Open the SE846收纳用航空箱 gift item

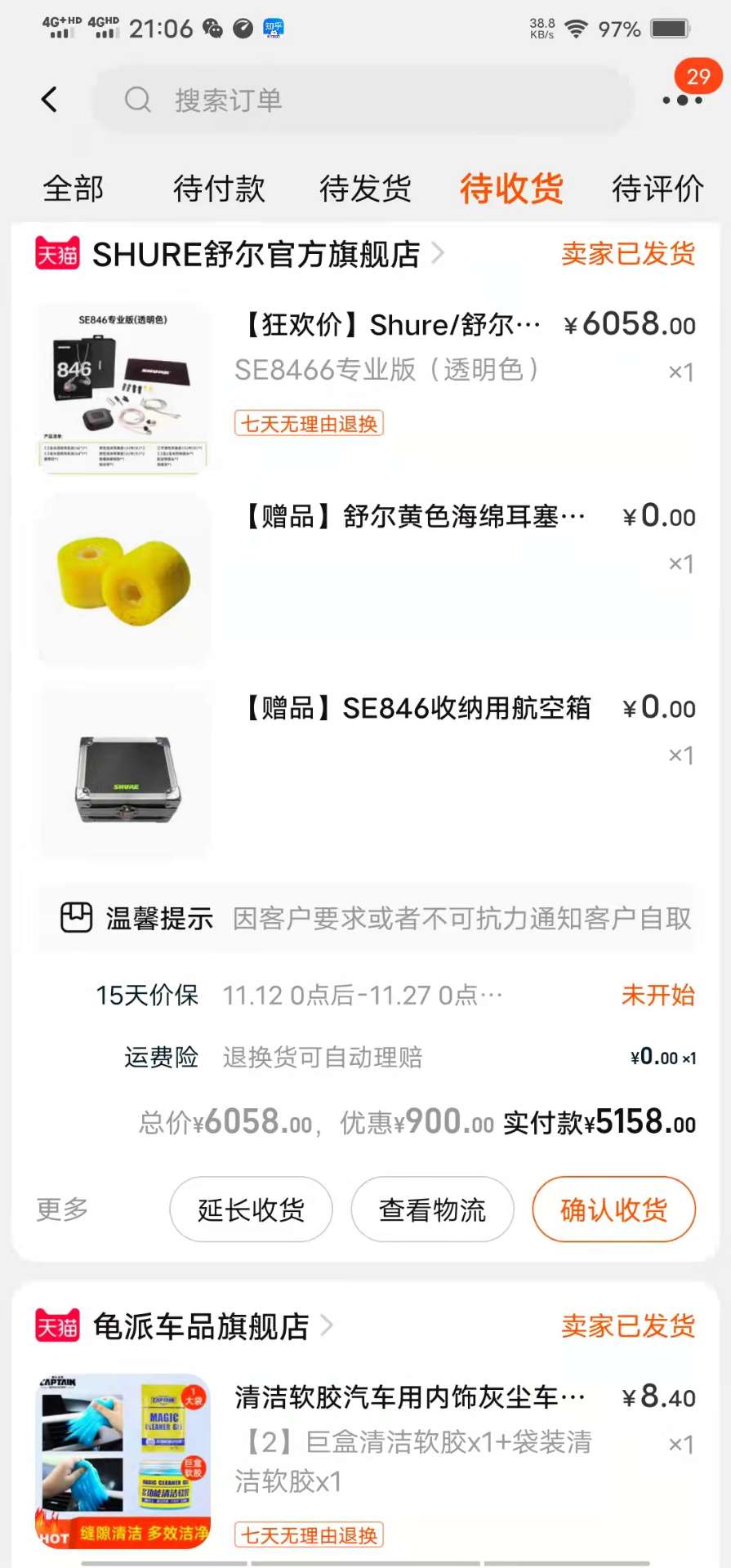pos(417,708)
